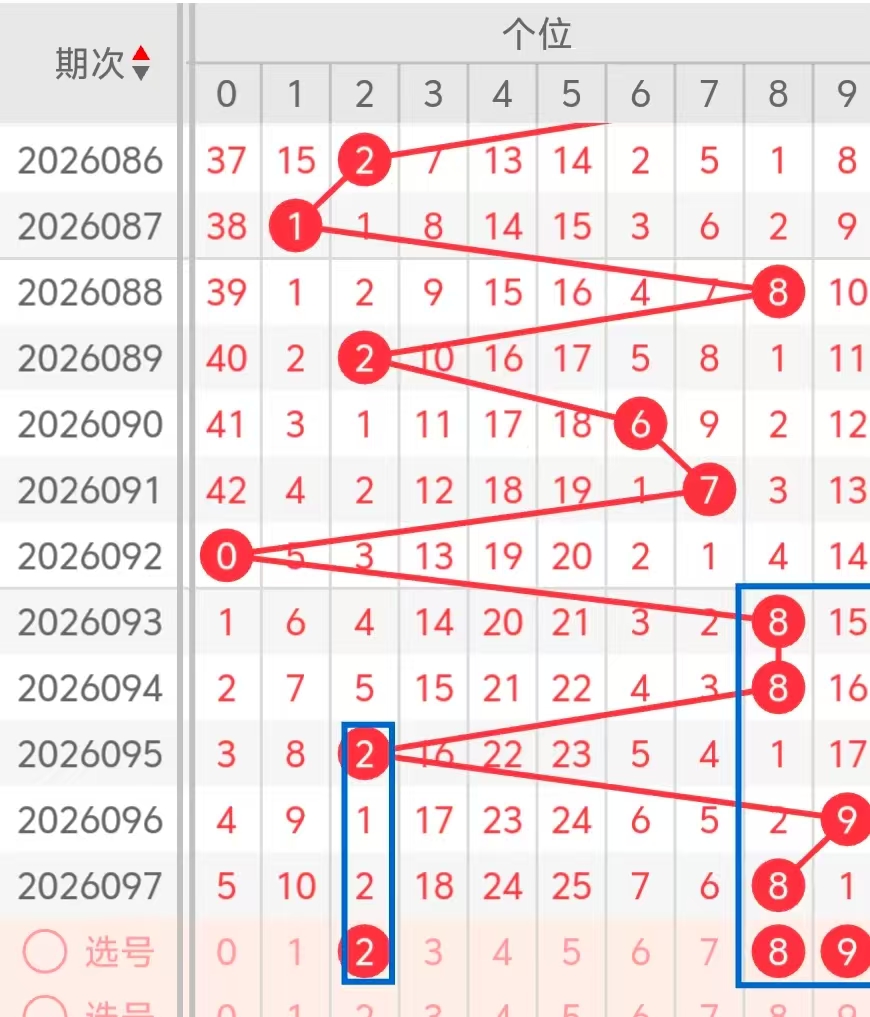Viewport: 870px width, 1017px height.
Task: Select number 4 in the first 选号 row
Action: click(502, 952)
